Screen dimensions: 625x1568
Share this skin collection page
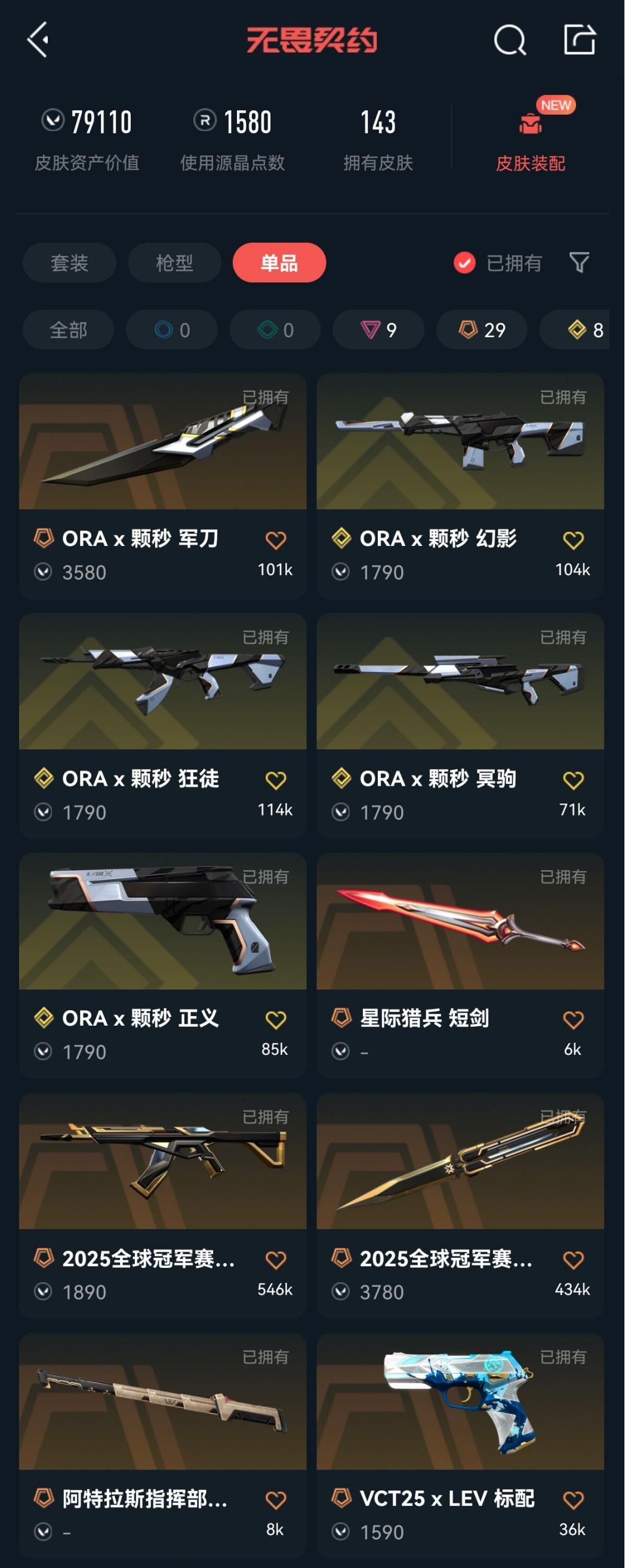(578, 40)
